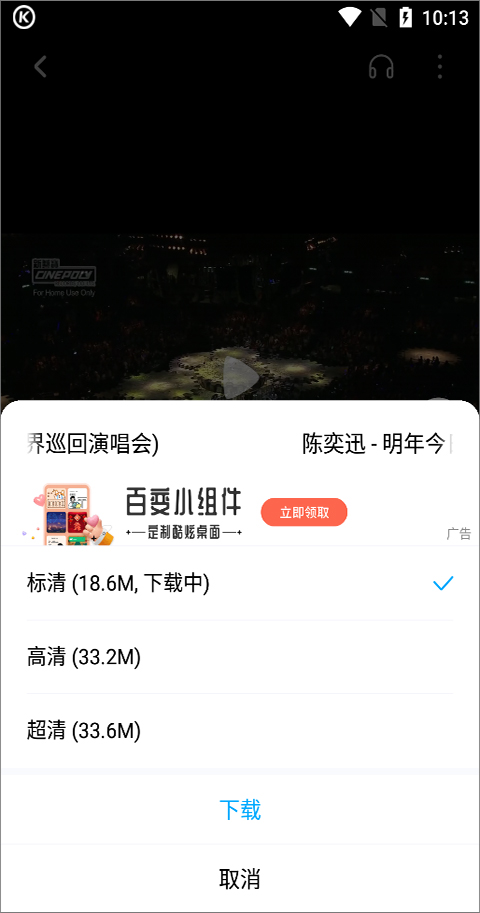Tap 立即领取 on the 百变小组件 ad
The height and width of the screenshot is (913, 480).
point(304,512)
